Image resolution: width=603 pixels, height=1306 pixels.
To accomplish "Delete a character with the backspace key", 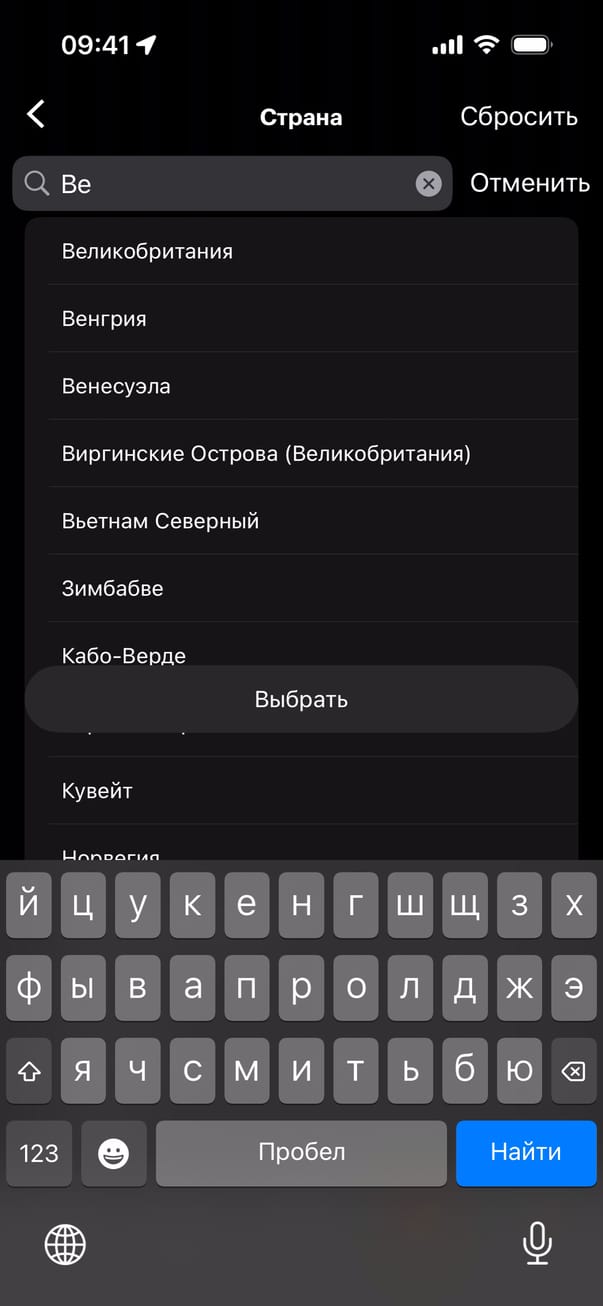I will [x=573, y=1072].
